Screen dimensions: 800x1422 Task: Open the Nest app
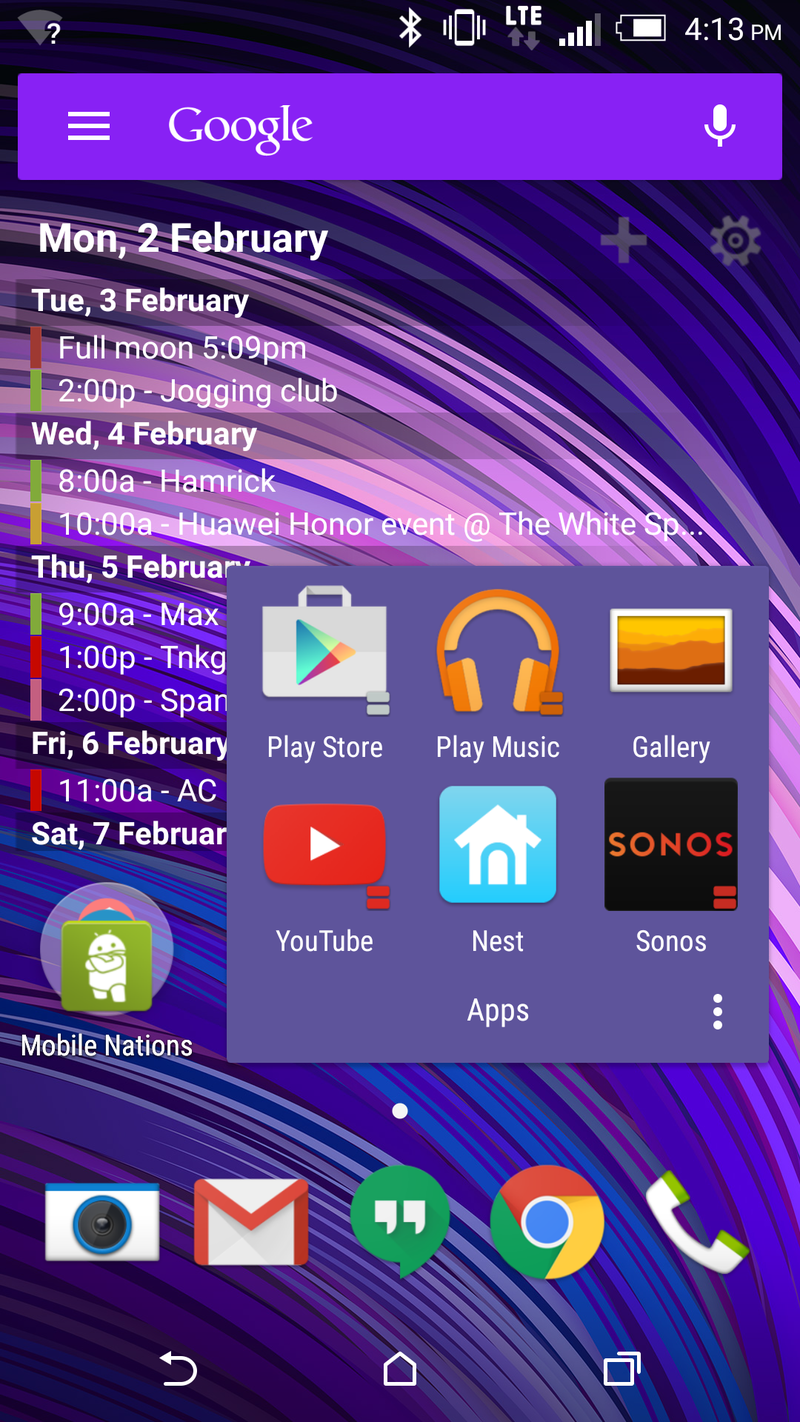(x=498, y=846)
